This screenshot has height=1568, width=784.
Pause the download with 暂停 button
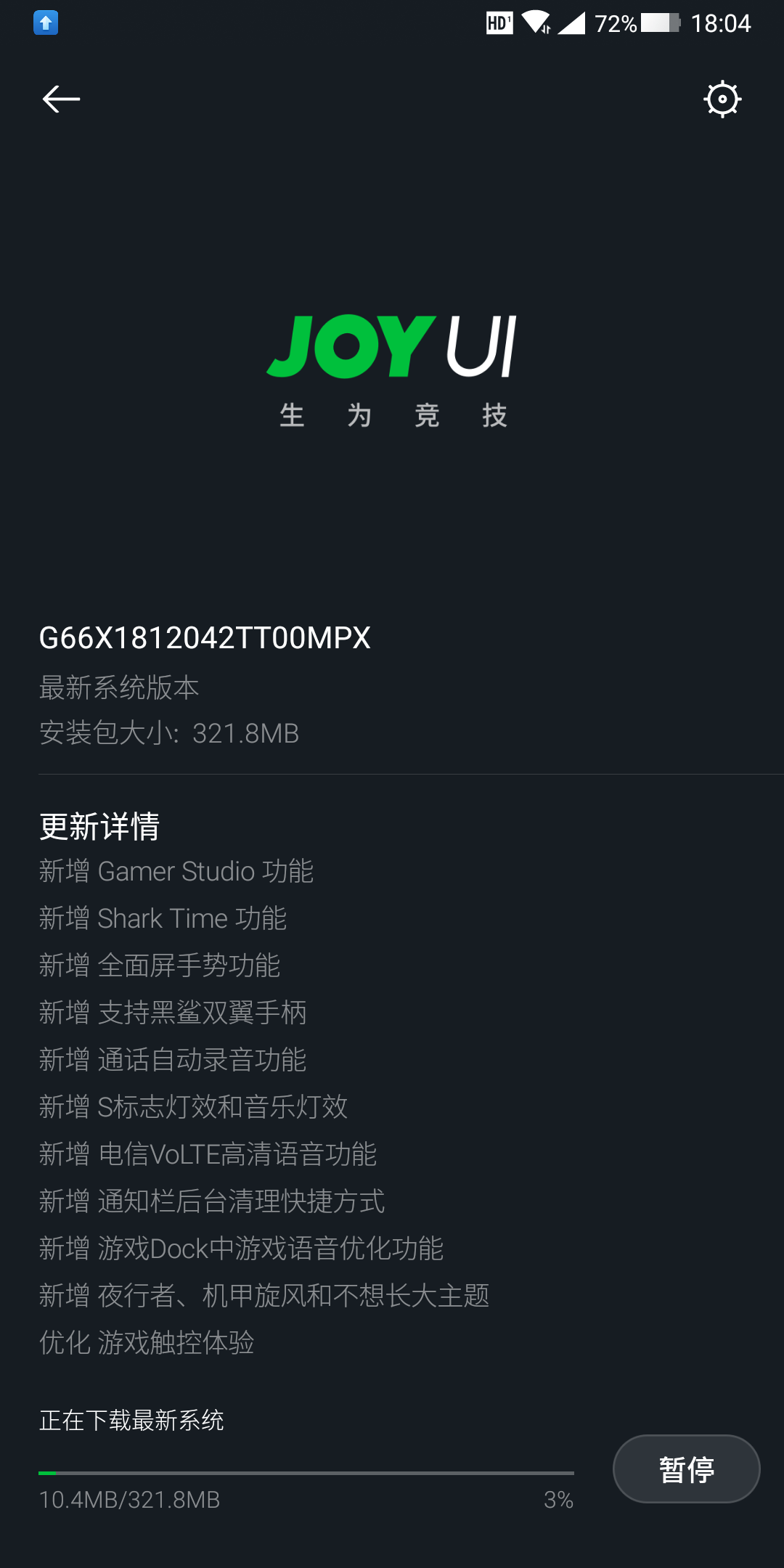pyautogui.click(x=686, y=1469)
